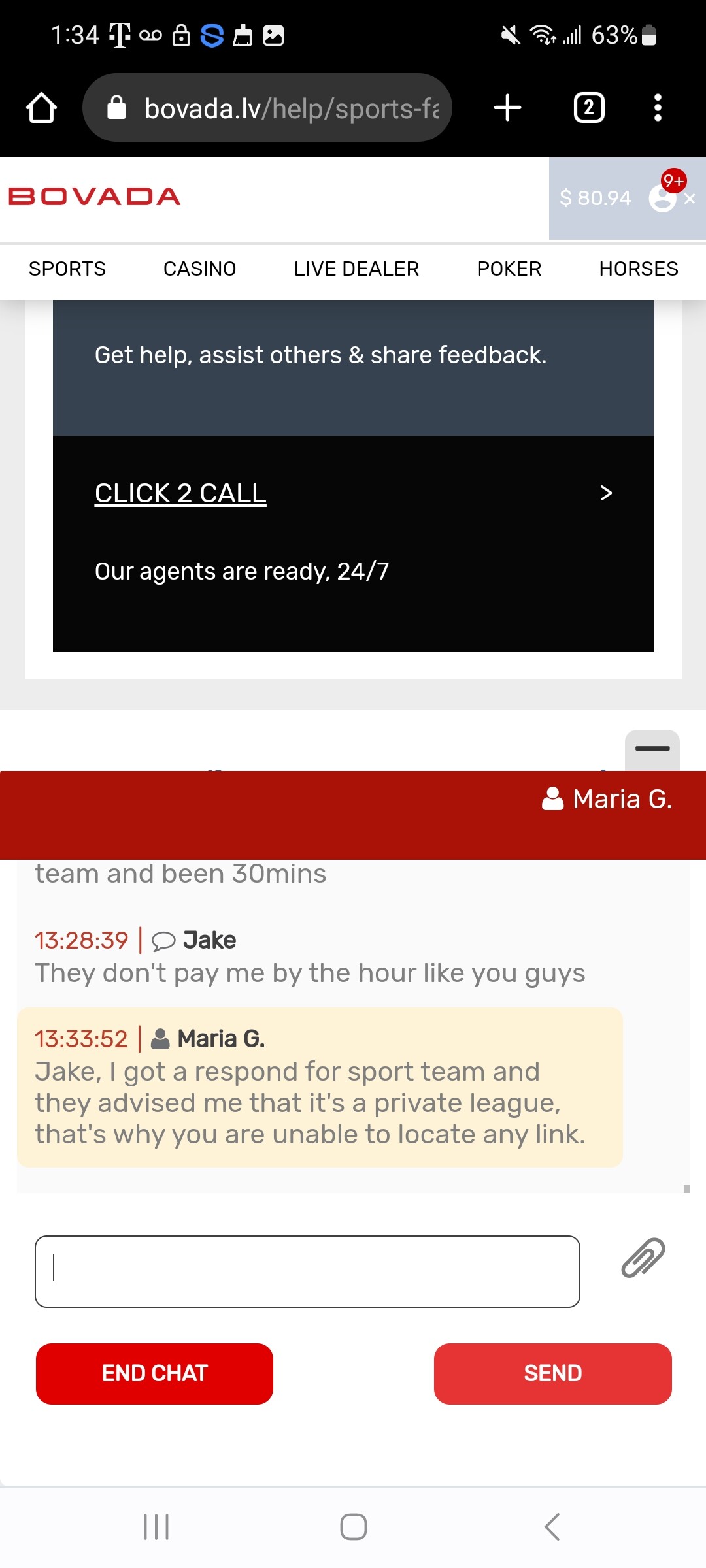Open the recent apps view

coord(156,1527)
